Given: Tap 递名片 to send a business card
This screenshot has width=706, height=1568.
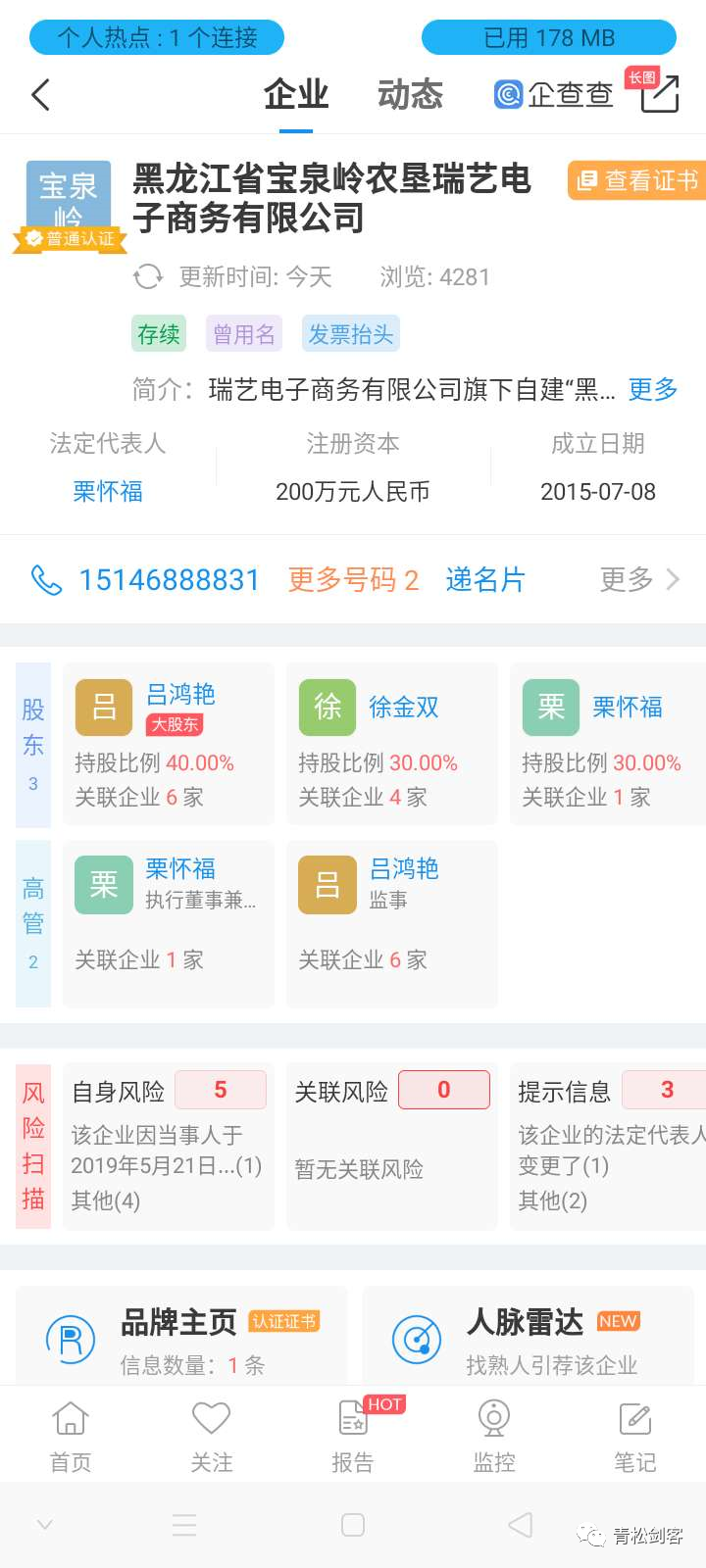Looking at the screenshot, I should pyautogui.click(x=485, y=580).
